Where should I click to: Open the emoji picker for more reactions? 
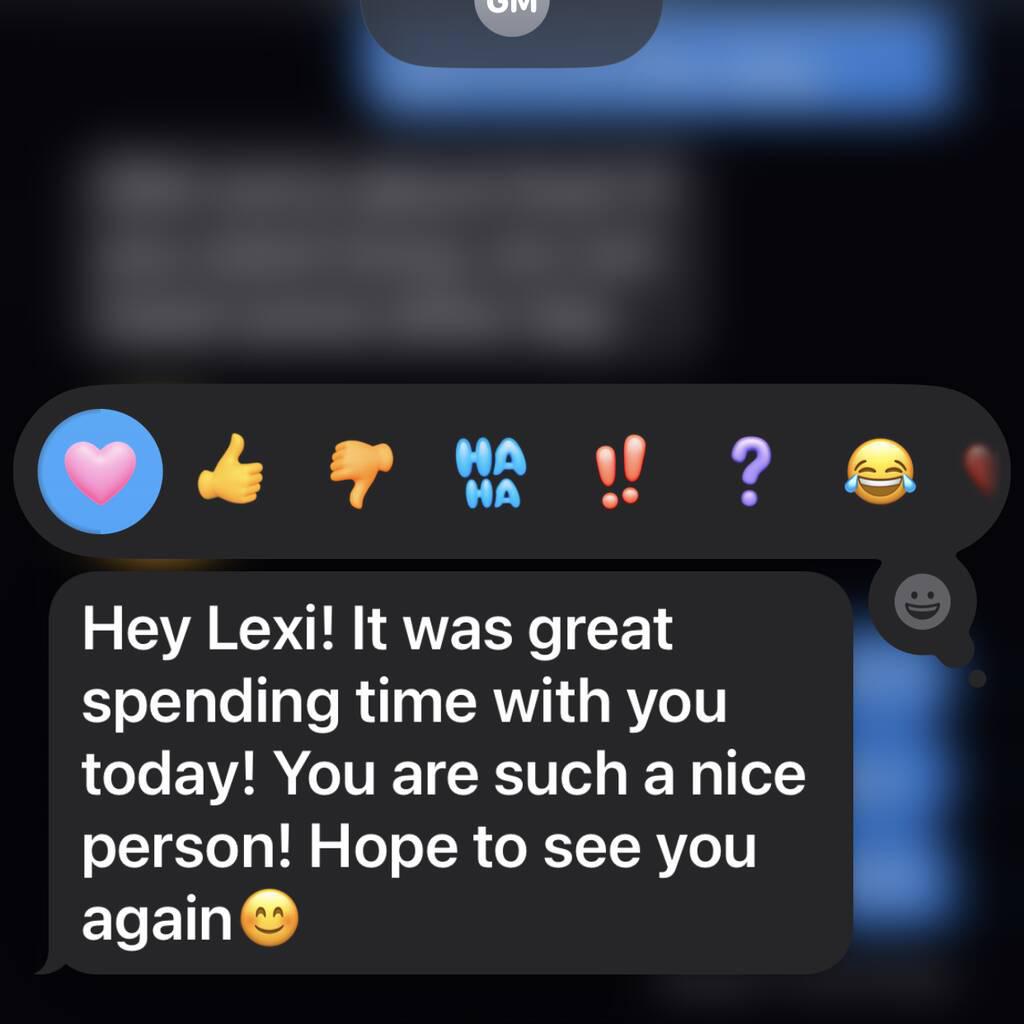coord(921,605)
